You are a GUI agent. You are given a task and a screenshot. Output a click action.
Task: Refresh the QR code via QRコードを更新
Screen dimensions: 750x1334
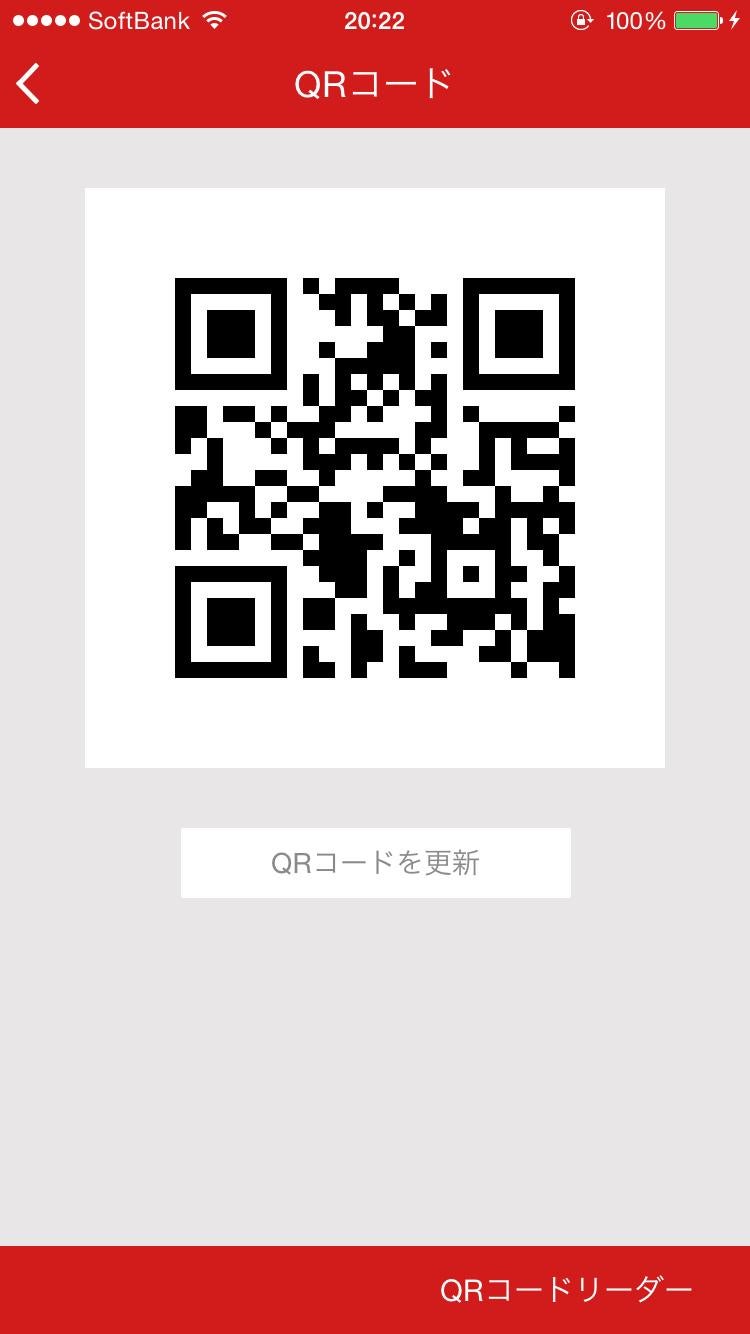tap(375, 862)
